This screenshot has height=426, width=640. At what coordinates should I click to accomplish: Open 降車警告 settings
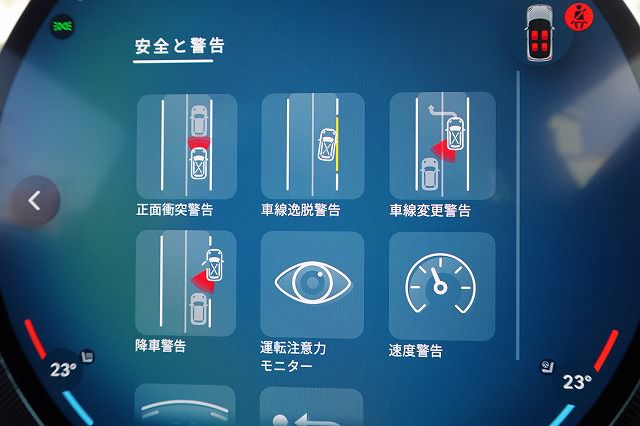(186, 283)
